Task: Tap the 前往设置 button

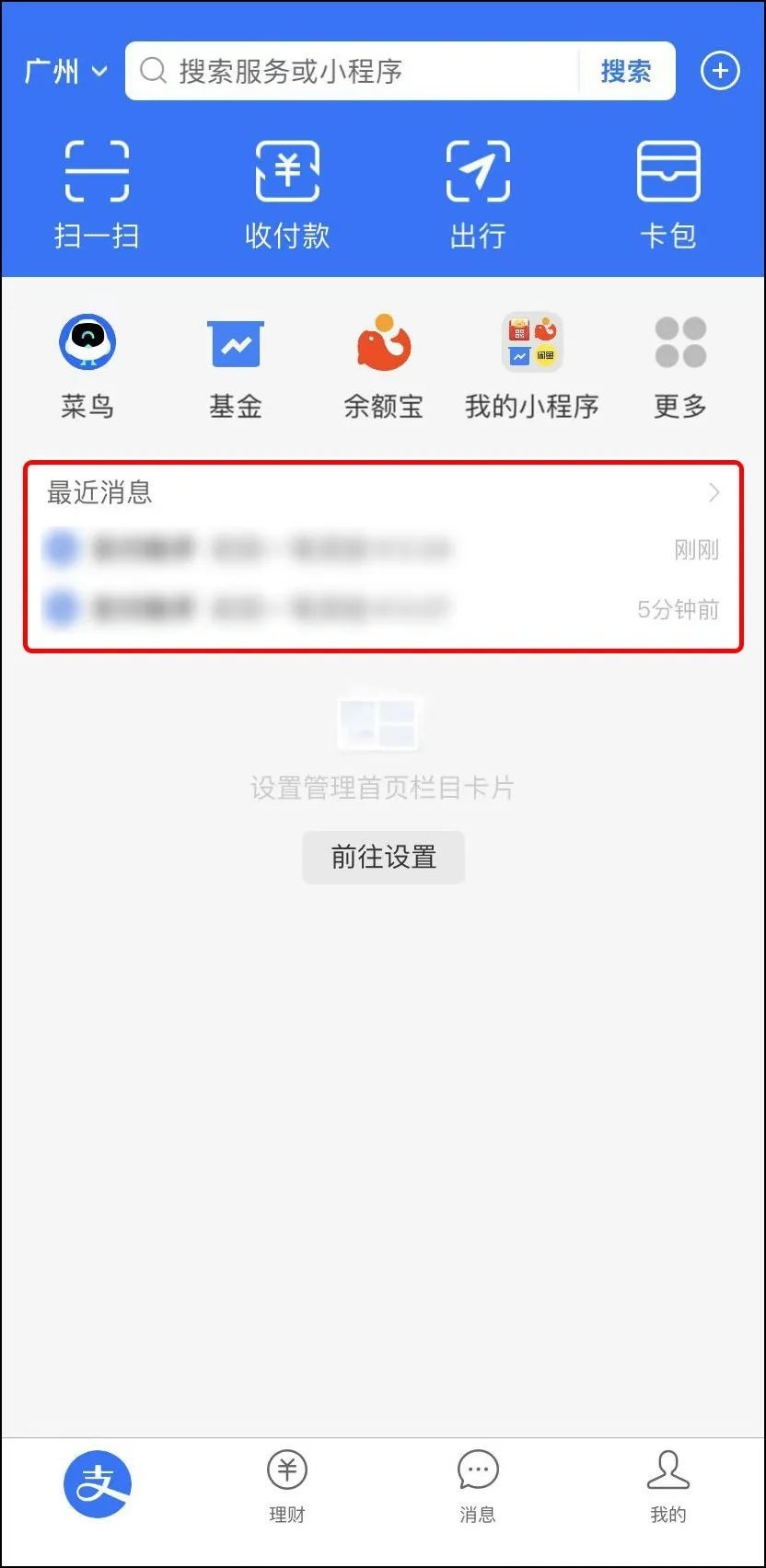Action: tap(383, 858)
